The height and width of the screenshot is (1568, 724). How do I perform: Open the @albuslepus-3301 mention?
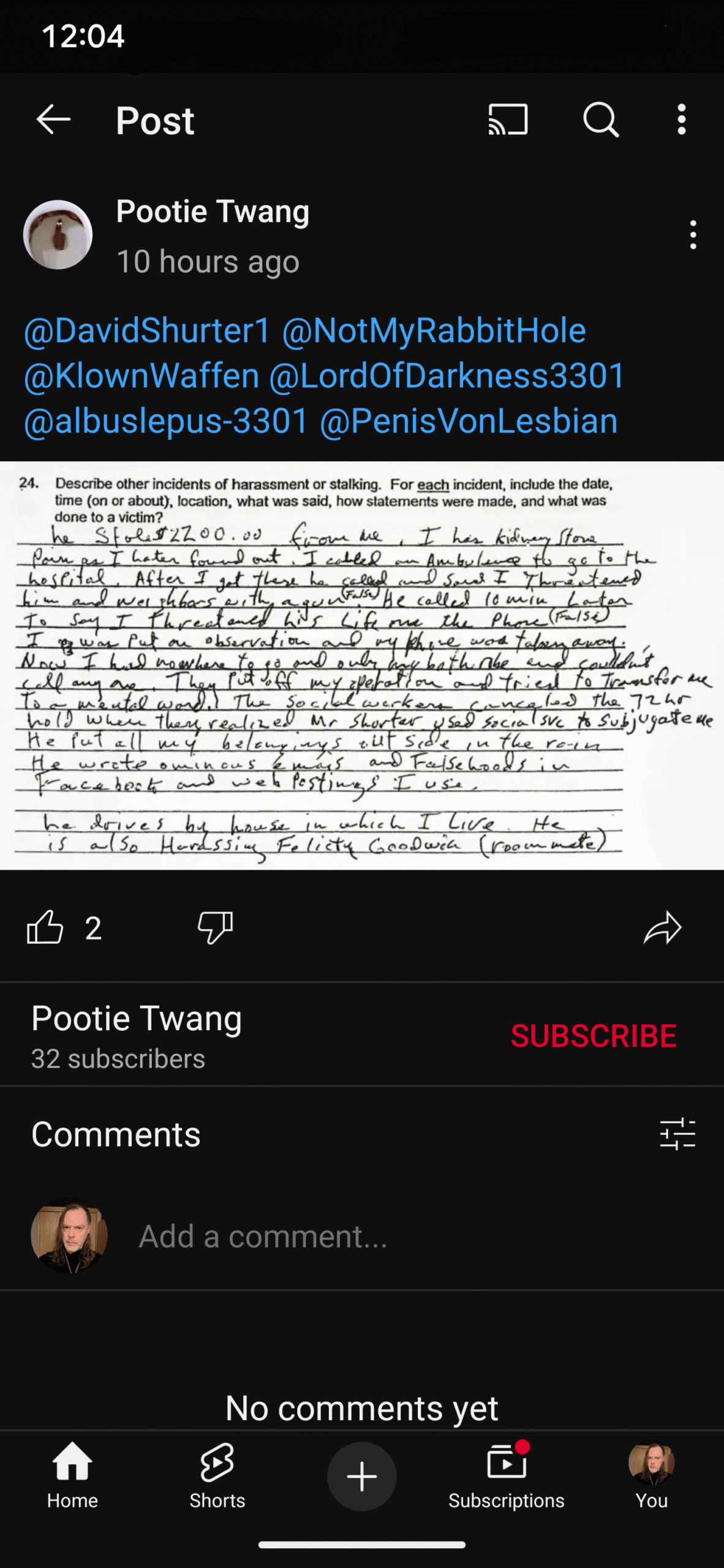(x=166, y=421)
